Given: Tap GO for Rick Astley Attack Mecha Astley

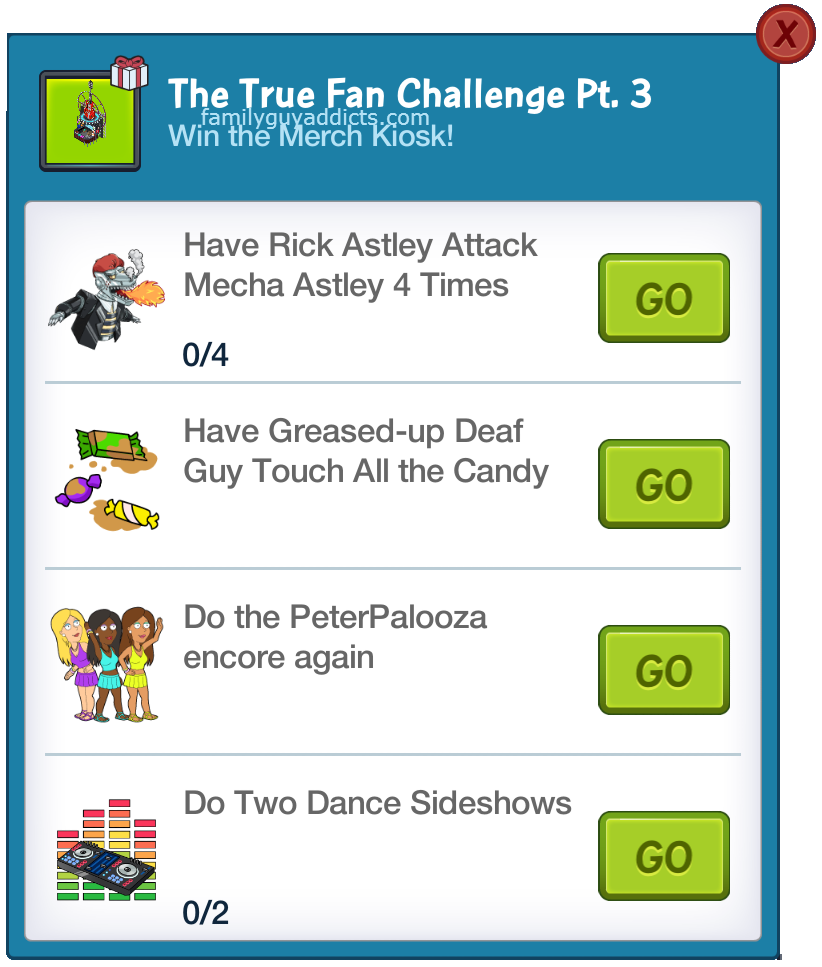Looking at the screenshot, I should click(663, 298).
